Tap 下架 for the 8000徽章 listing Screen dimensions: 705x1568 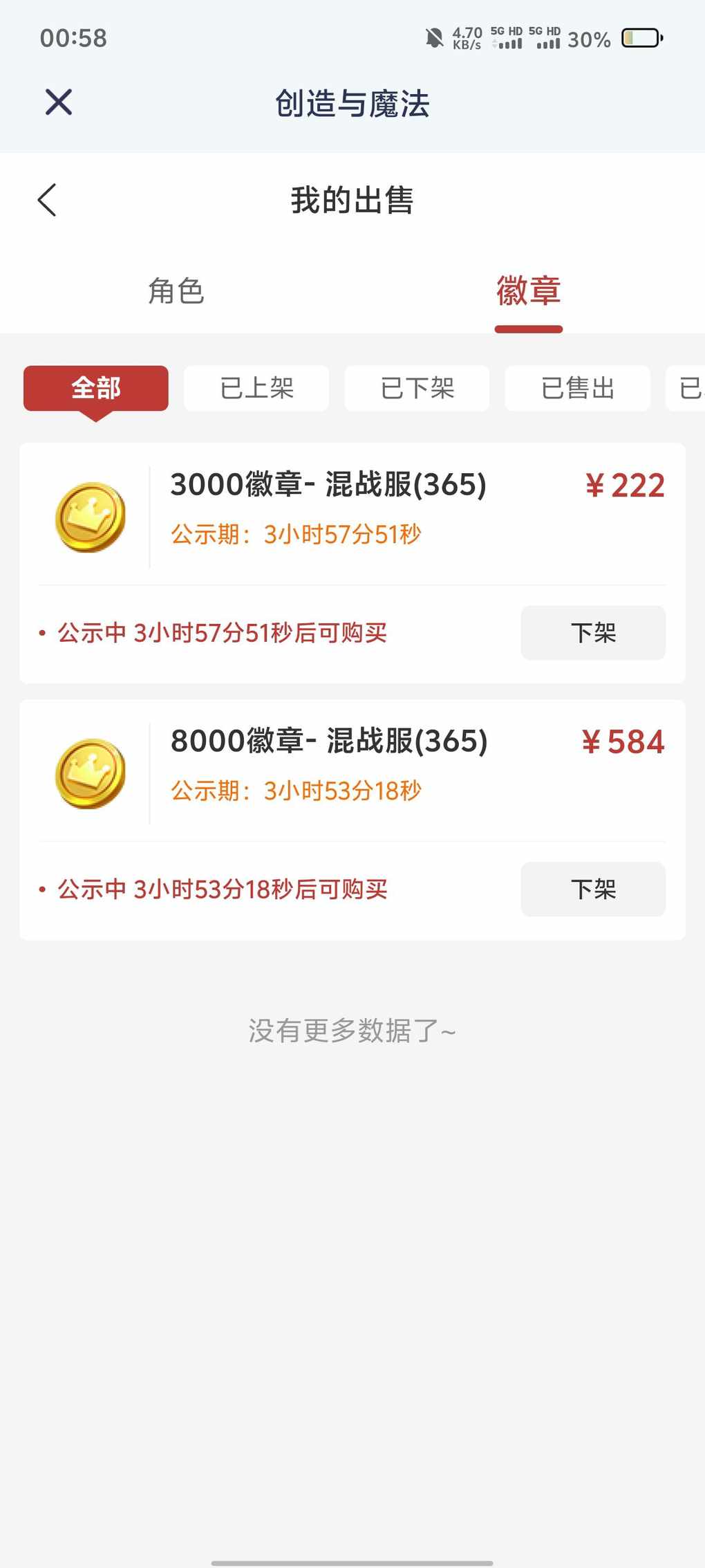pyautogui.click(x=593, y=889)
